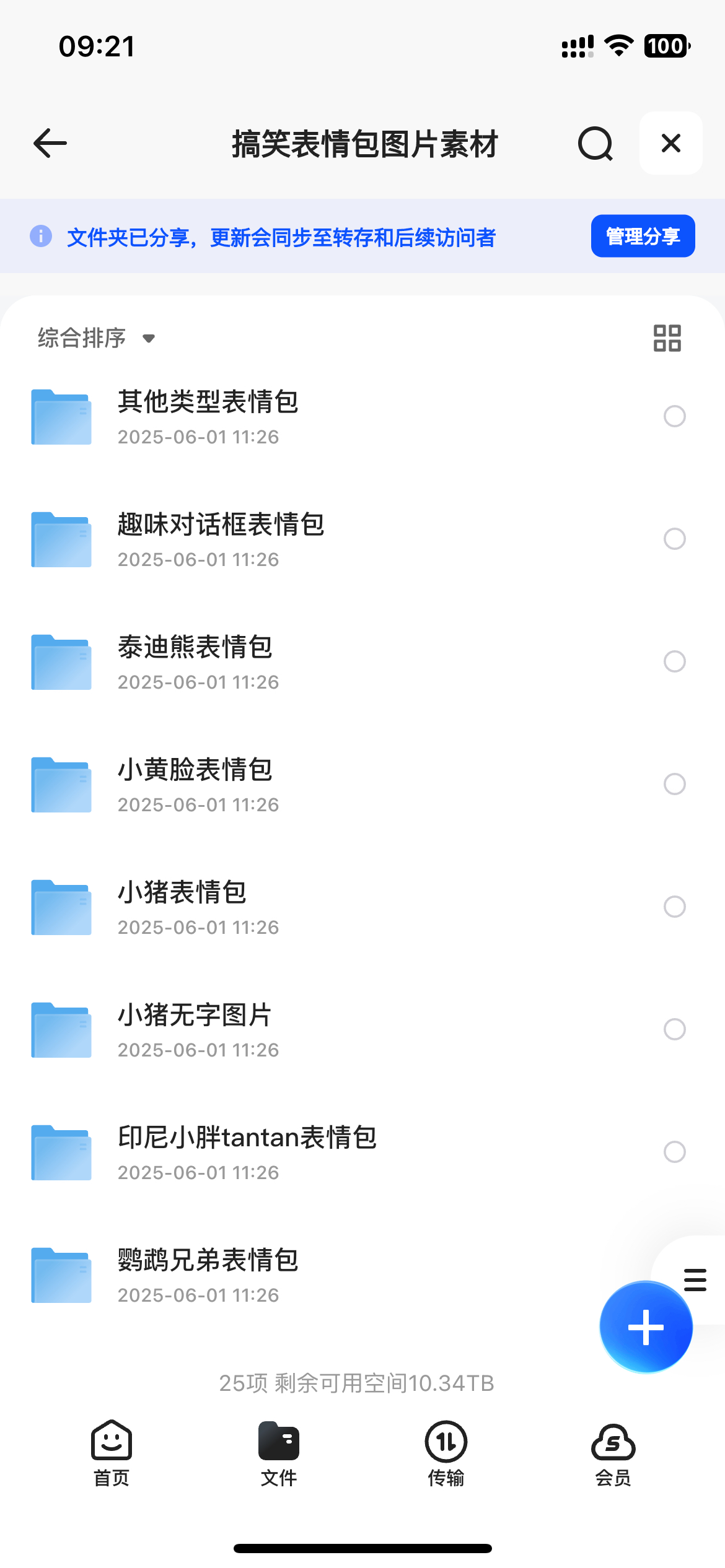This screenshot has width=725, height=1568.
Task: Switch to grid view layout
Action: coord(667,338)
